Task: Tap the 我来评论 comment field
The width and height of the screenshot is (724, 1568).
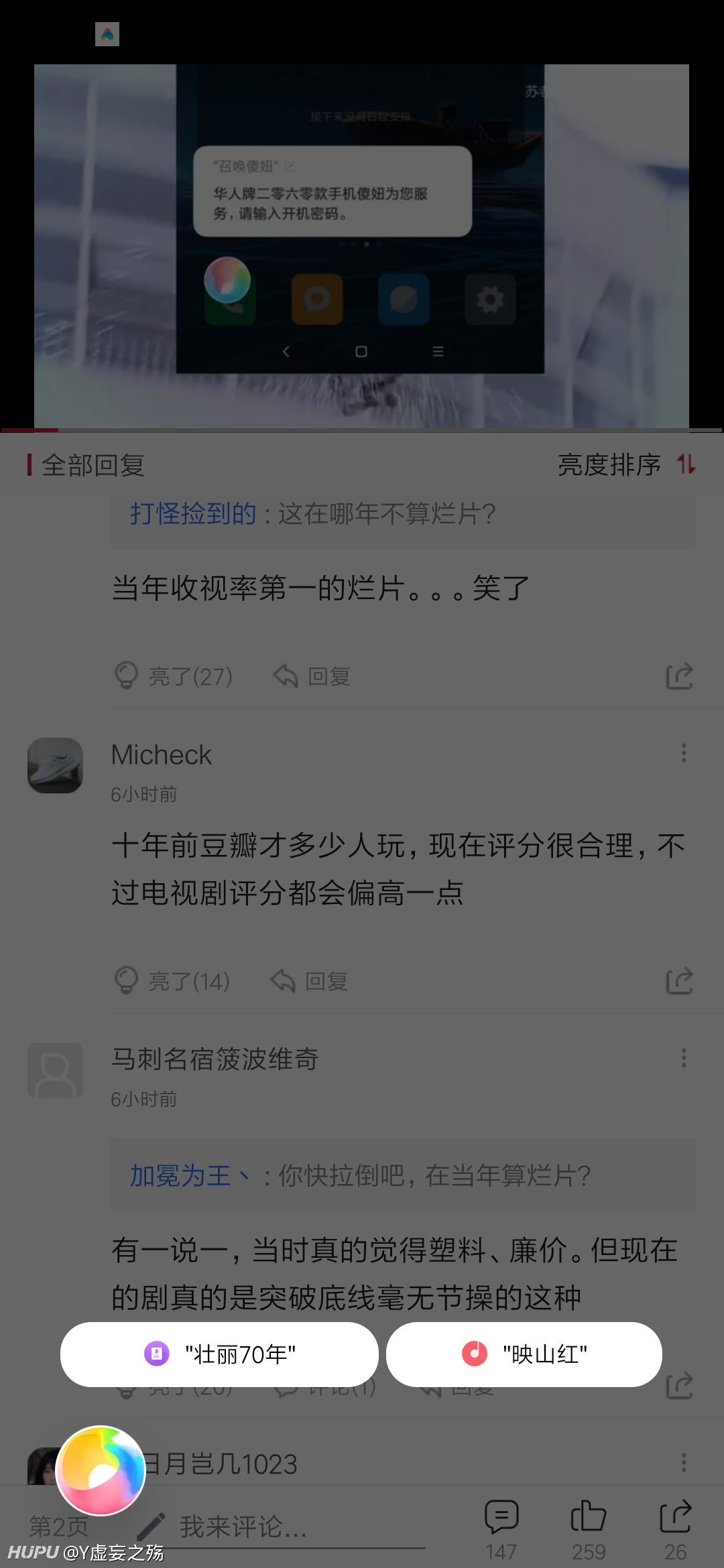Action: tap(282, 1527)
